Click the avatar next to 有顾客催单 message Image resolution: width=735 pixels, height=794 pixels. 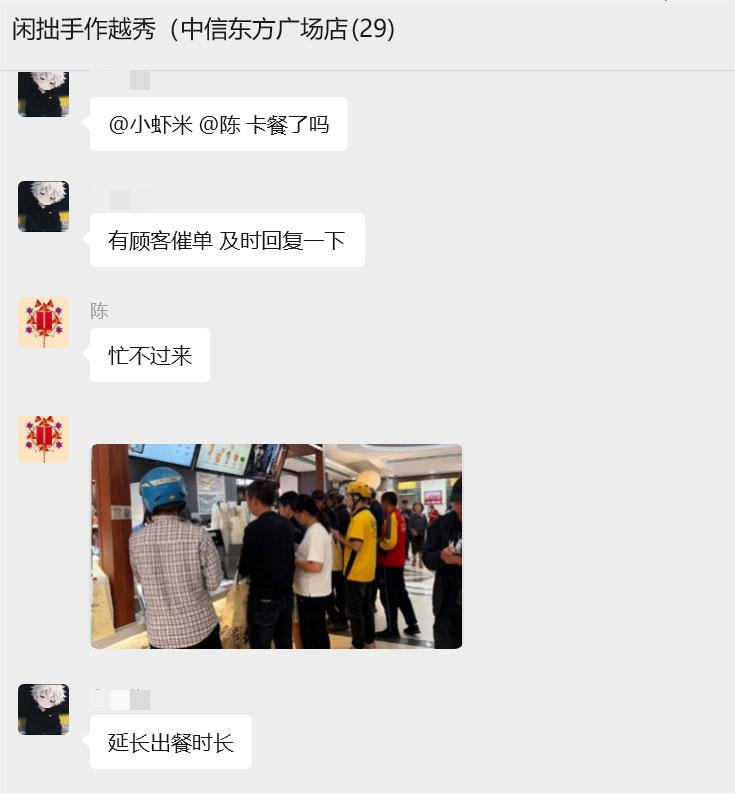43,206
